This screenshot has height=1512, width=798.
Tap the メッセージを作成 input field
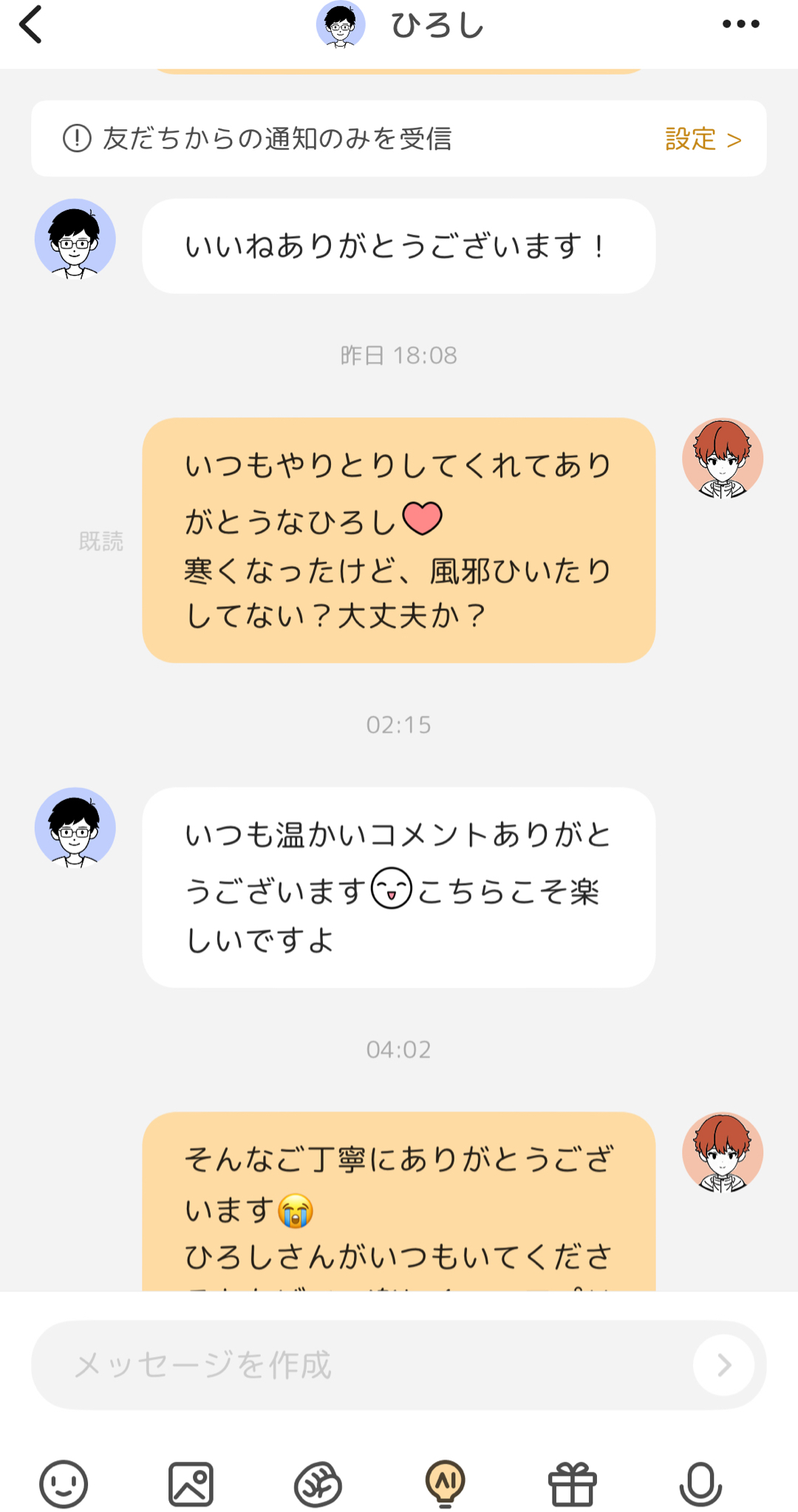click(x=362, y=1365)
